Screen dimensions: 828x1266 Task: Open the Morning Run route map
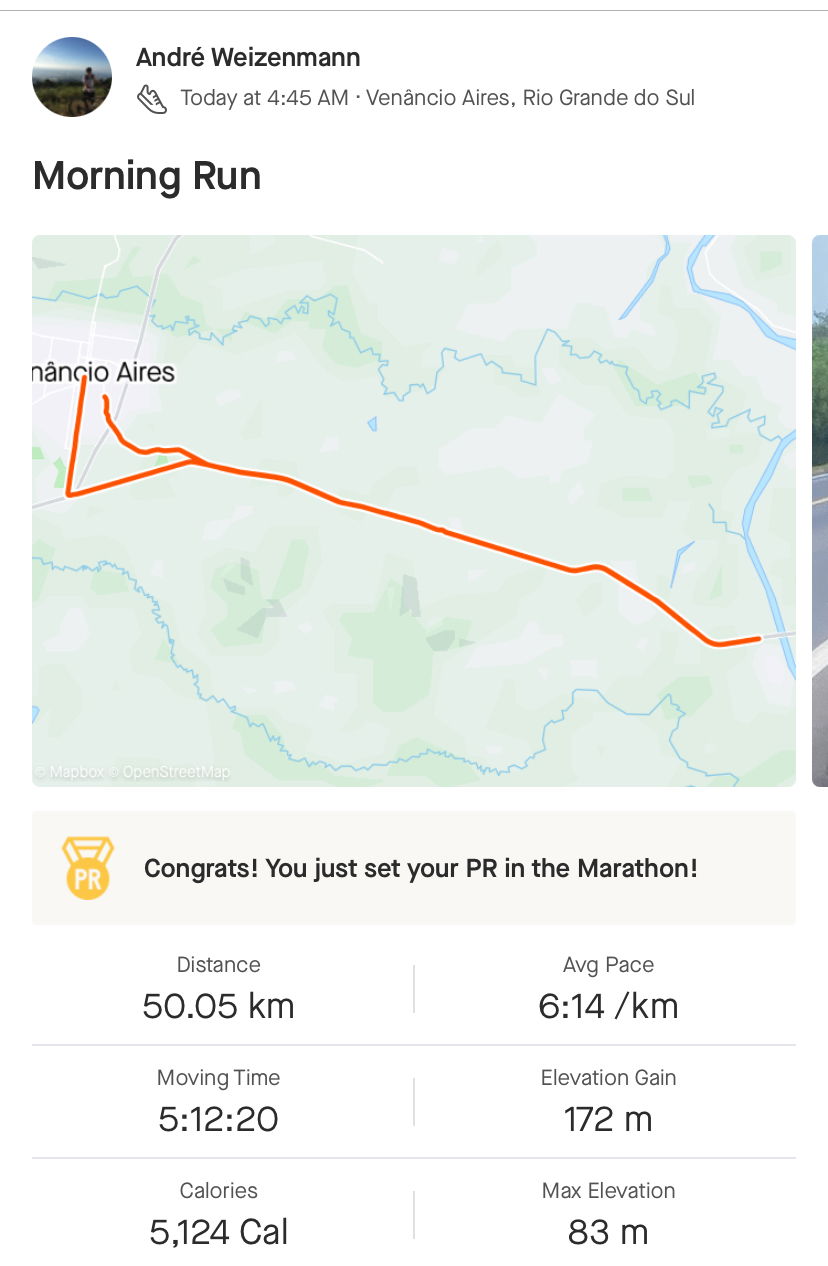(413, 510)
